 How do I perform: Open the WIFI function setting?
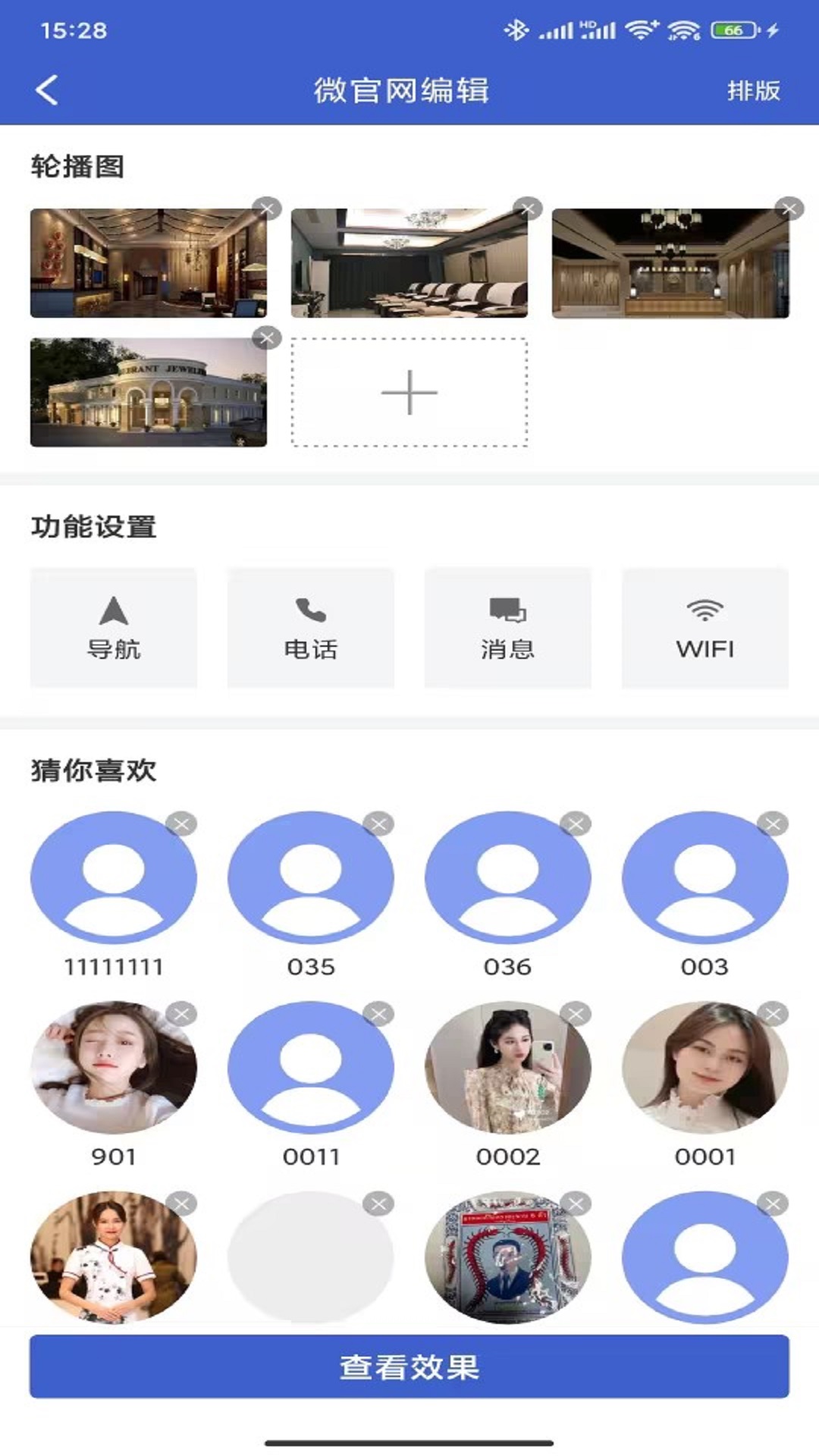click(705, 628)
